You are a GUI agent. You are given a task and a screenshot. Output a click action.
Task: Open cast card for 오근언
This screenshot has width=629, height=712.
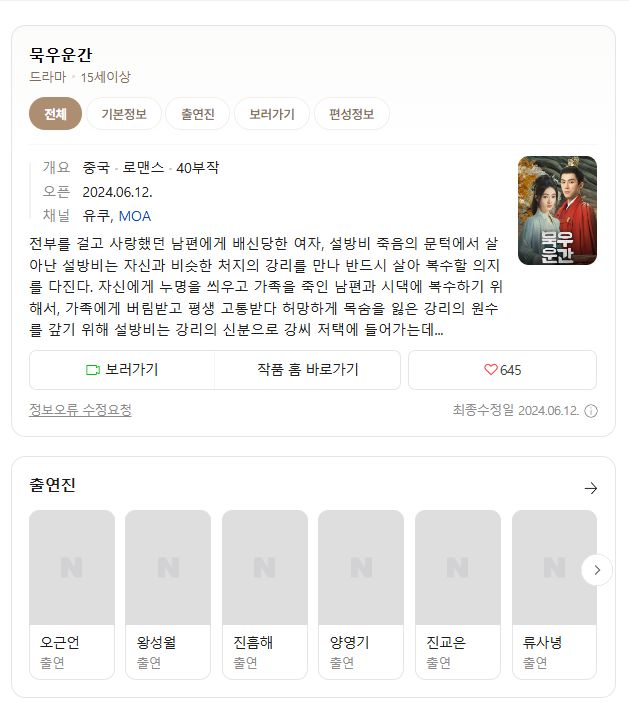[72, 594]
